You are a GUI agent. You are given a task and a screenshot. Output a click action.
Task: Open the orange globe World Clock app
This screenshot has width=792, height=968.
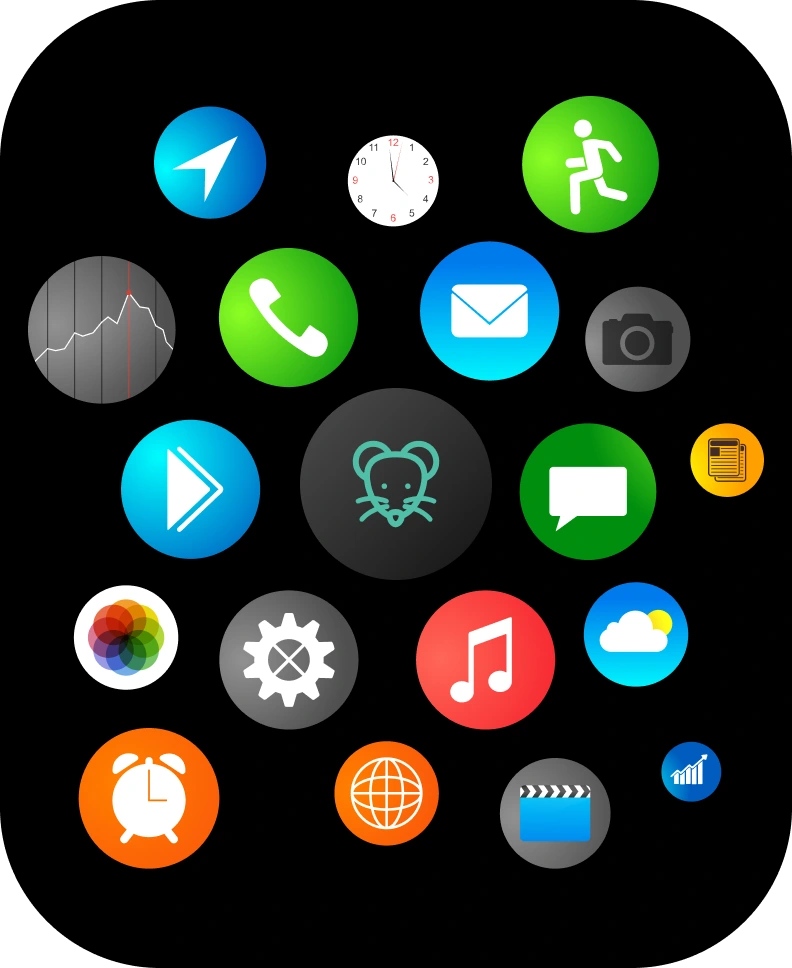[x=386, y=793]
